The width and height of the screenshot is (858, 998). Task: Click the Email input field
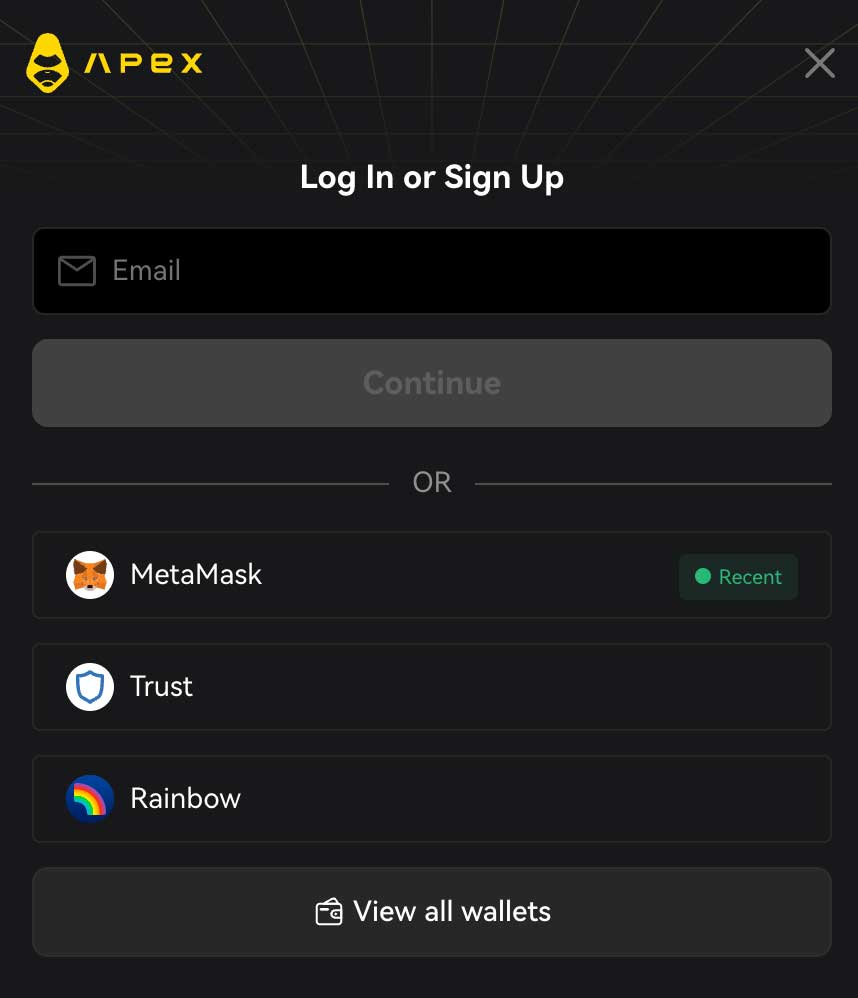[x=432, y=270]
